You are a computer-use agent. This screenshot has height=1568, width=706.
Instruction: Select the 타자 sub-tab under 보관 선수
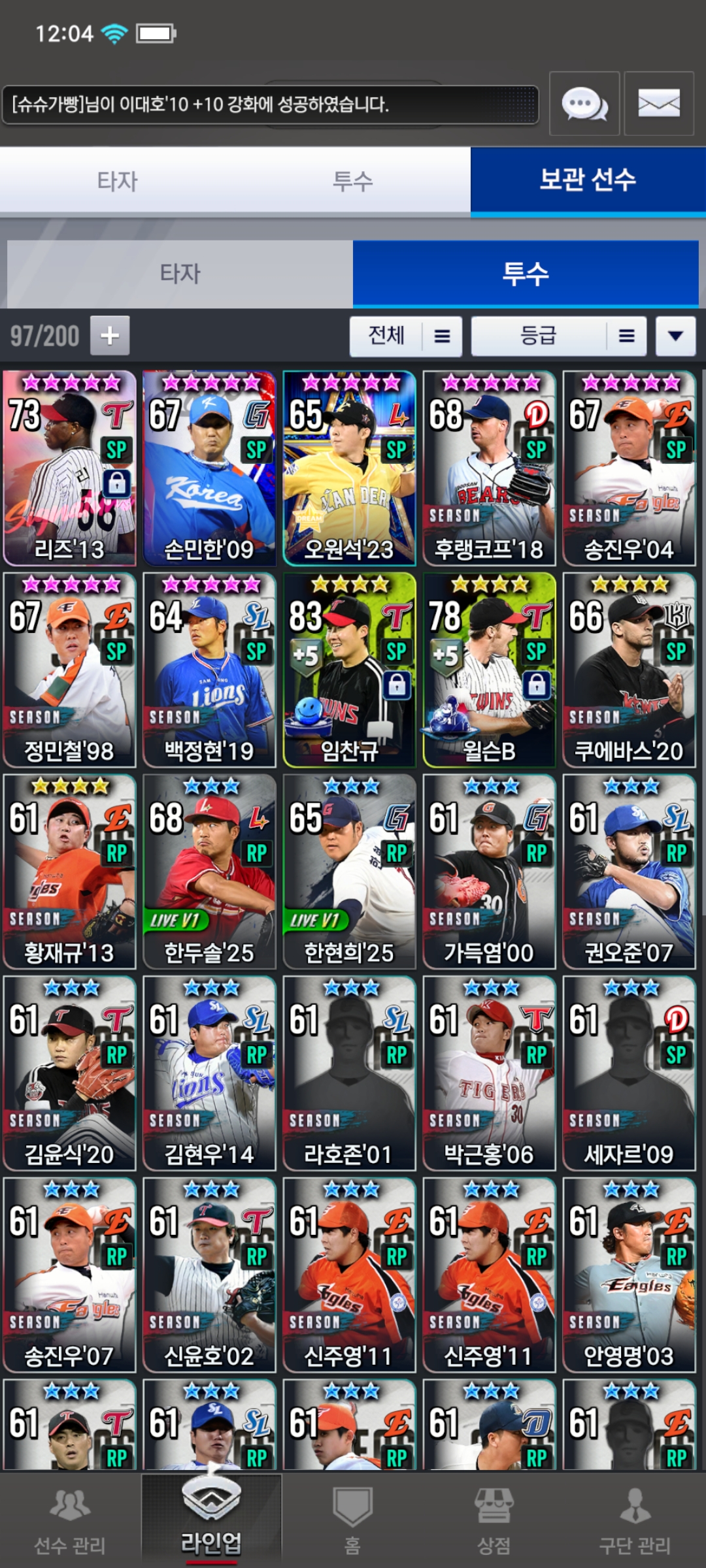[x=180, y=273]
